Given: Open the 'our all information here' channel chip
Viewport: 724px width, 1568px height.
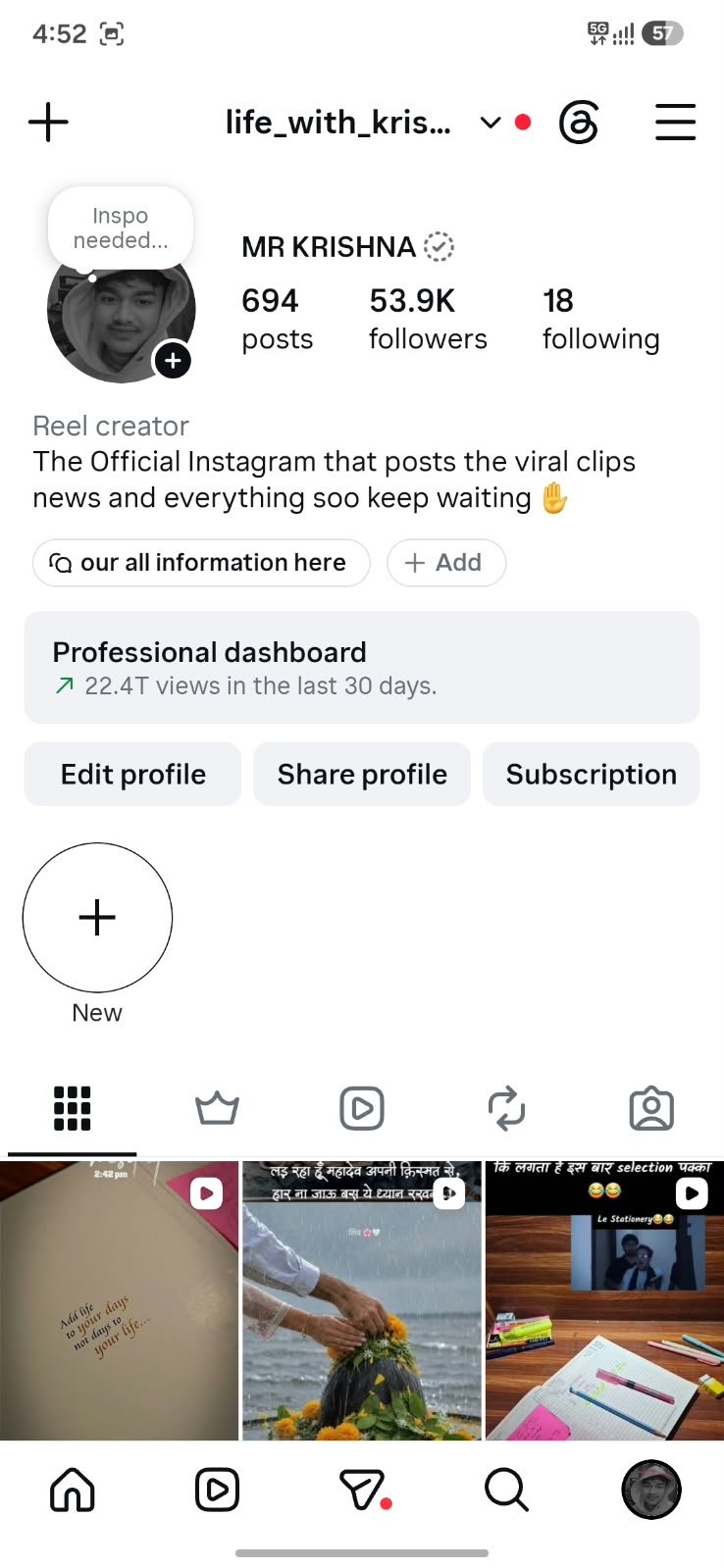Looking at the screenshot, I should tap(201, 563).
